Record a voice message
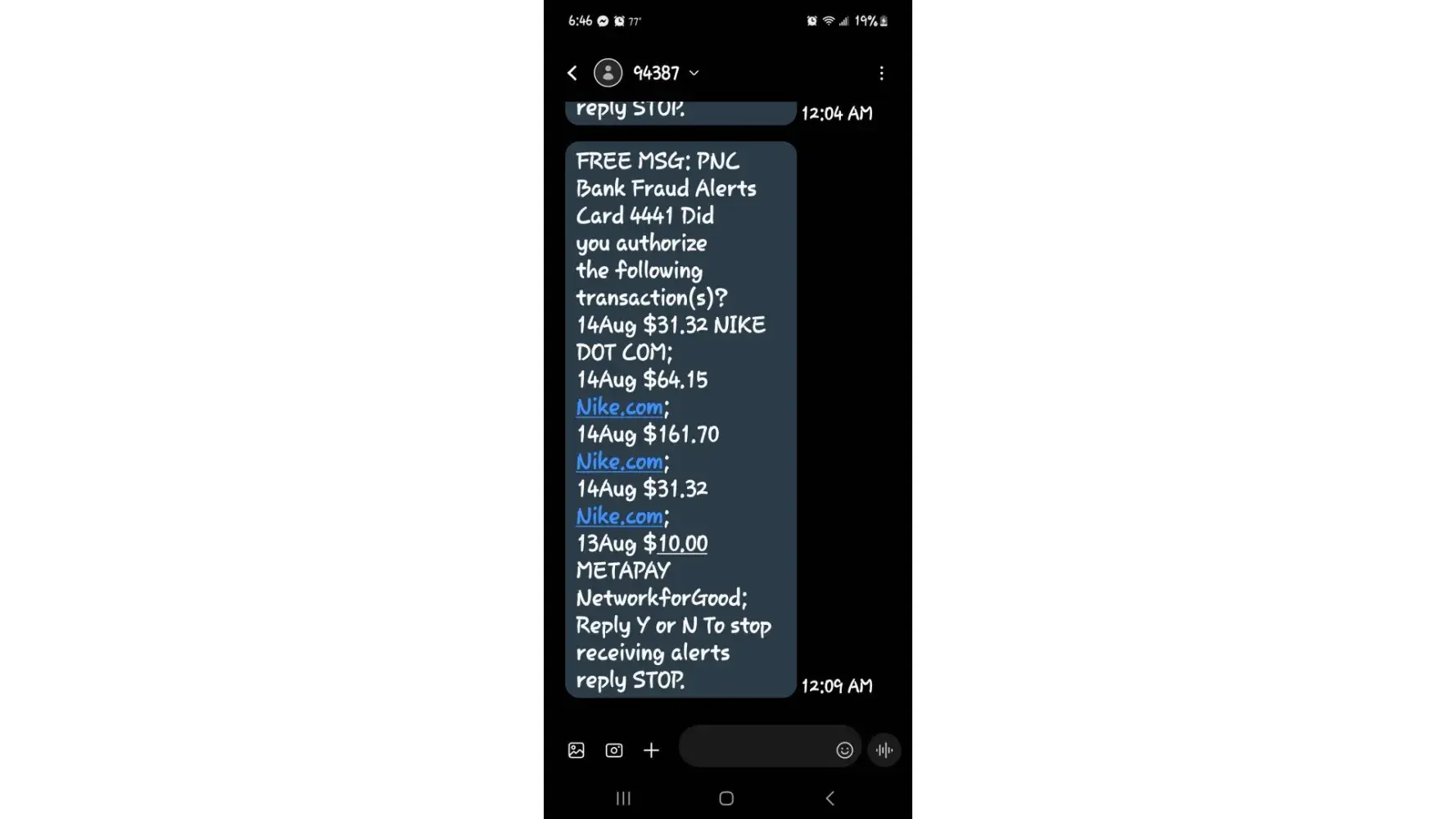The width and height of the screenshot is (1456, 819). (884, 750)
